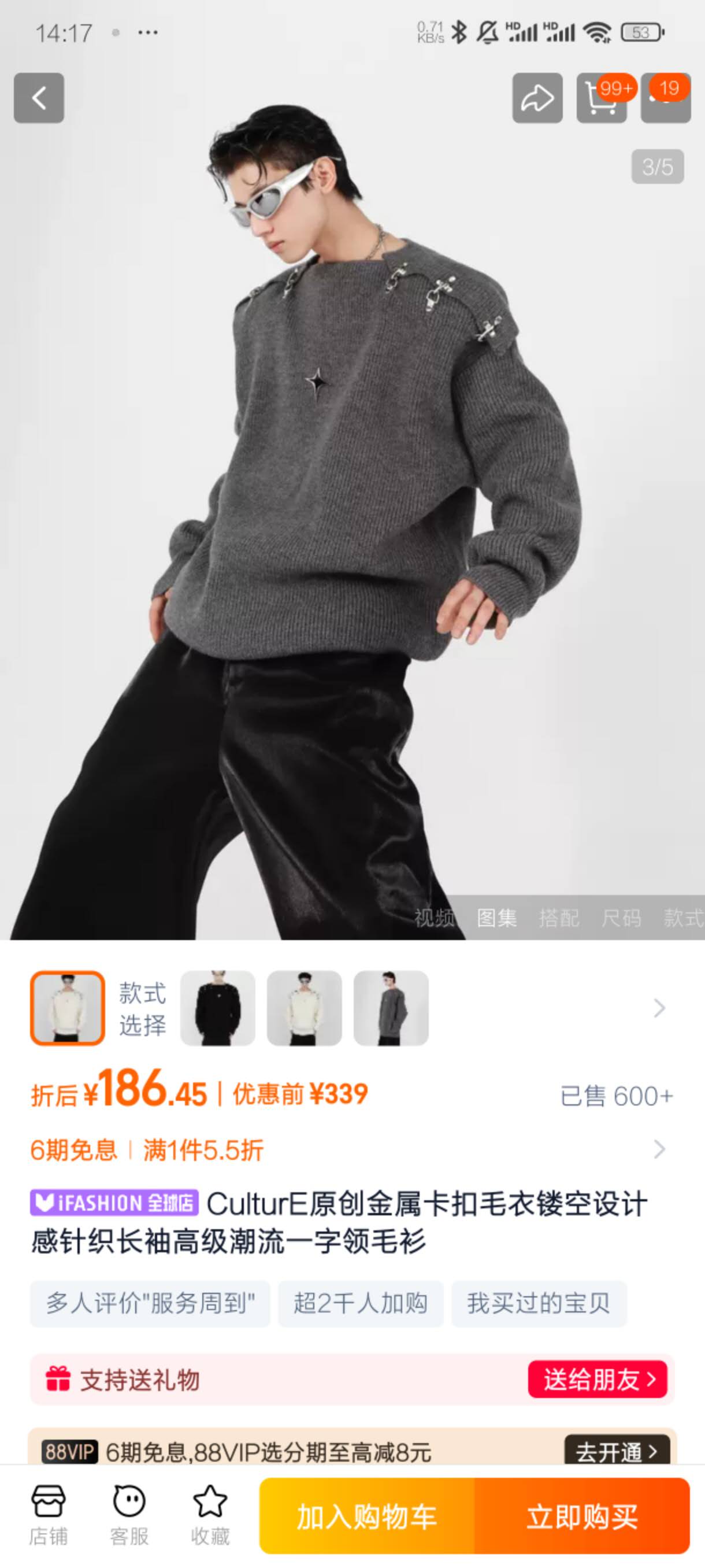This screenshot has width=705, height=1568.
Task: Switch to the 尺码 image tab
Action: [621, 918]
